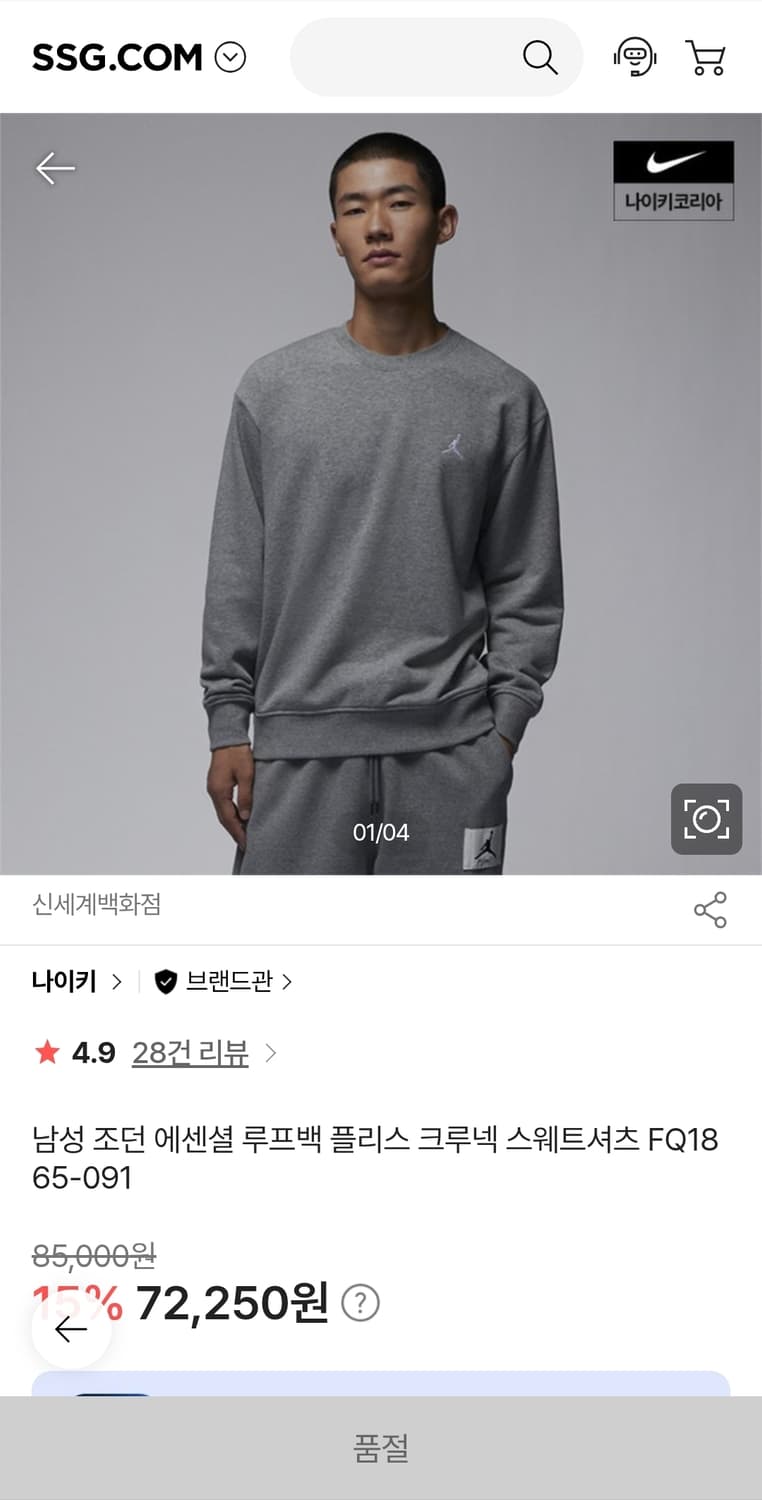Viewport: 762px width, 1500px height.
Task: Open the shopping cart icon
Action: coord(706,57)
